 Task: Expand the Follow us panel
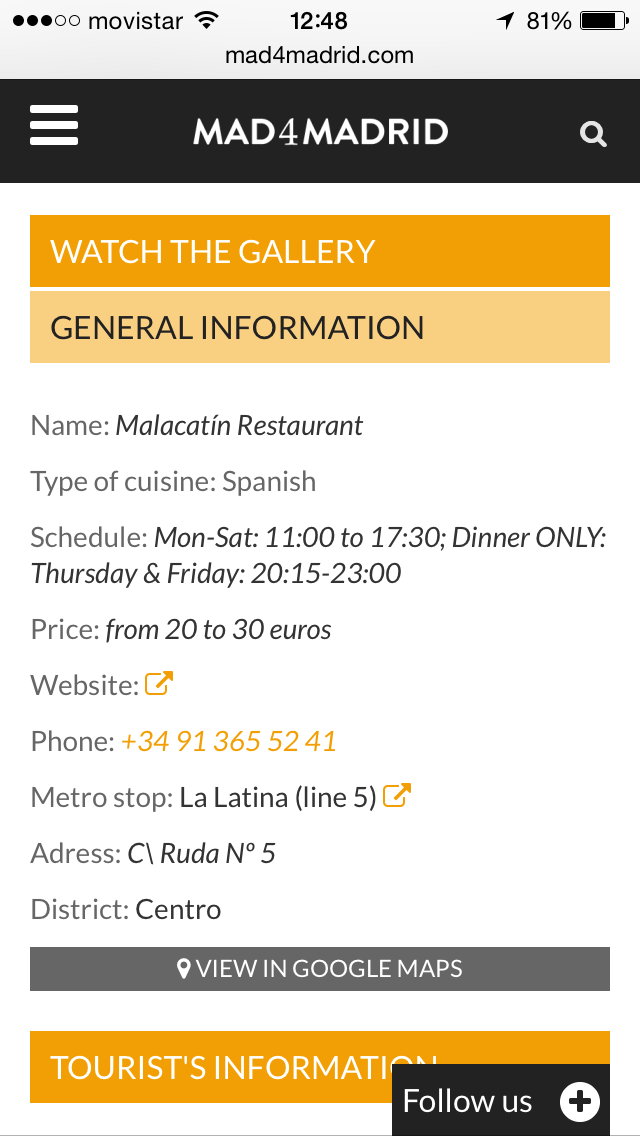coord(501,1100)
